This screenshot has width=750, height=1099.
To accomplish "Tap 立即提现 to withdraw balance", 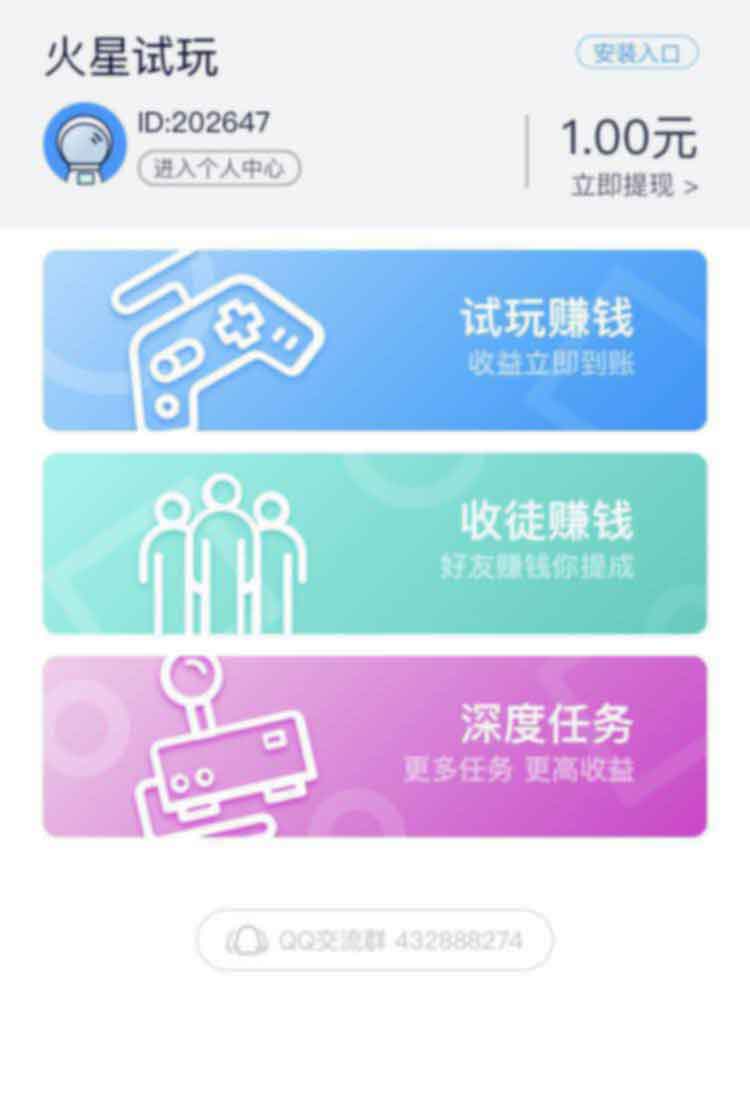I will [x=634, y=186].
